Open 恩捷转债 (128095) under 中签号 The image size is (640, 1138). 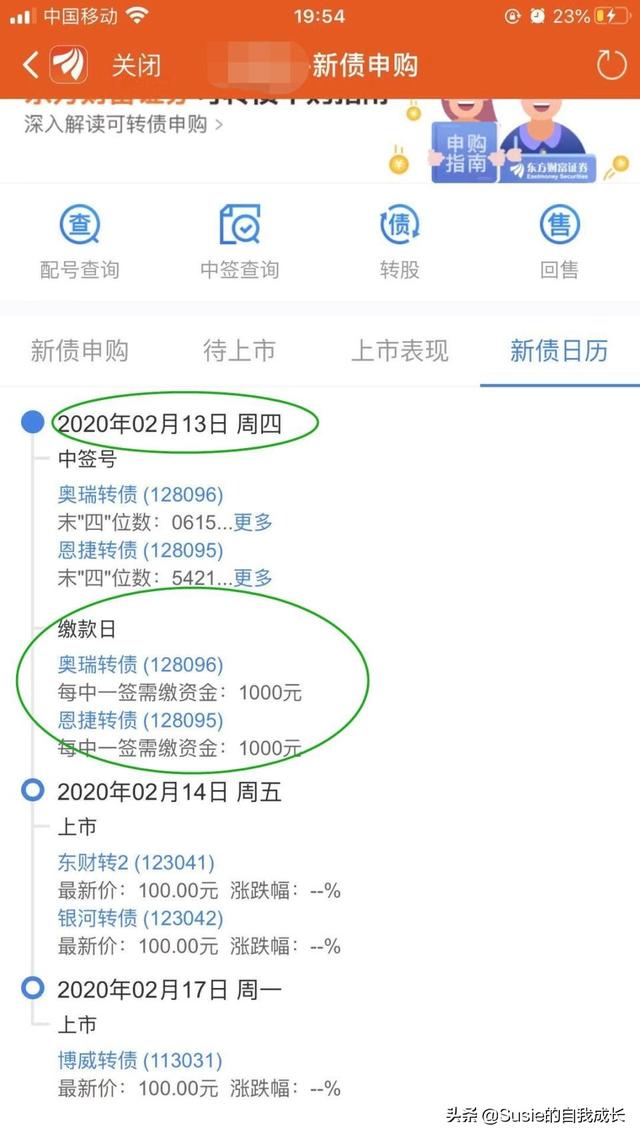140,550
